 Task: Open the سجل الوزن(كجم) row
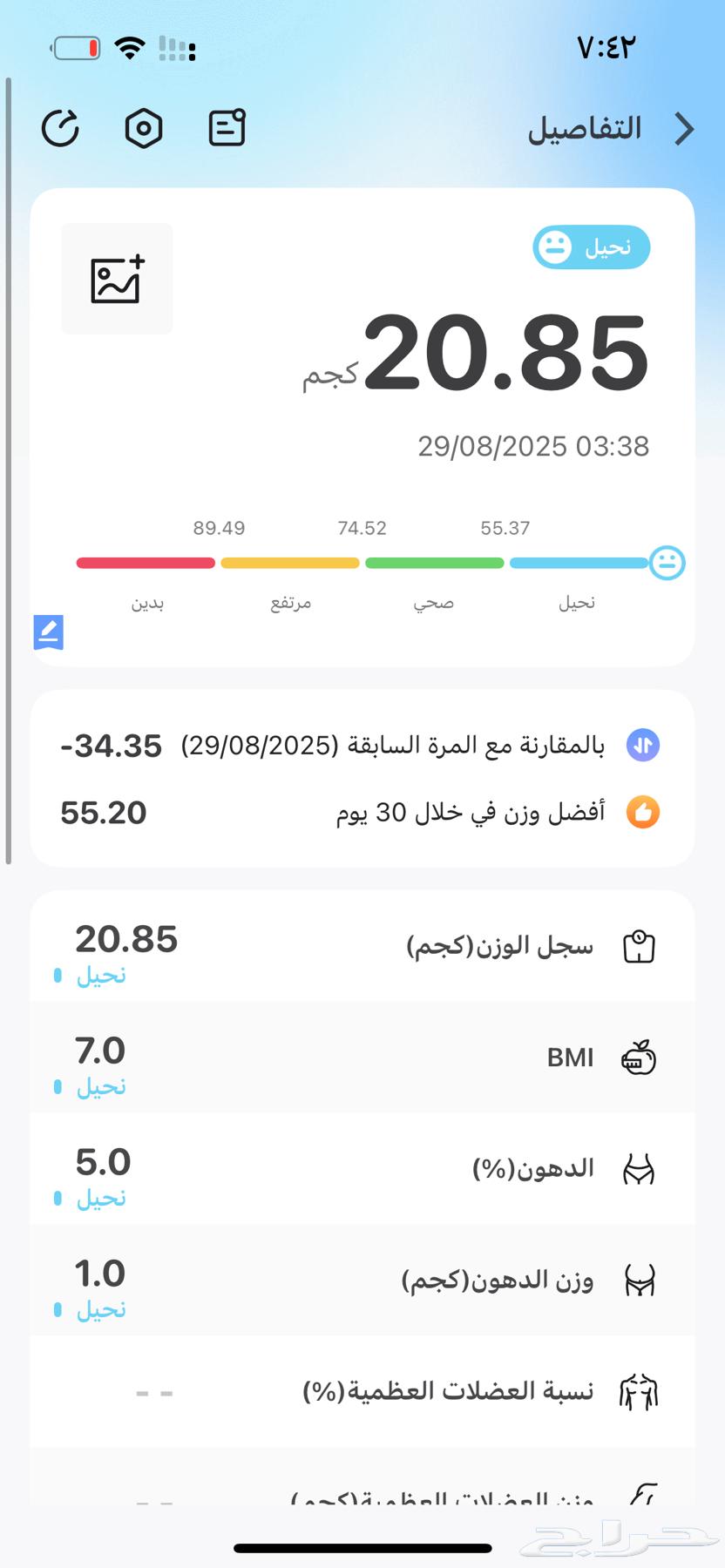point(362,947)
